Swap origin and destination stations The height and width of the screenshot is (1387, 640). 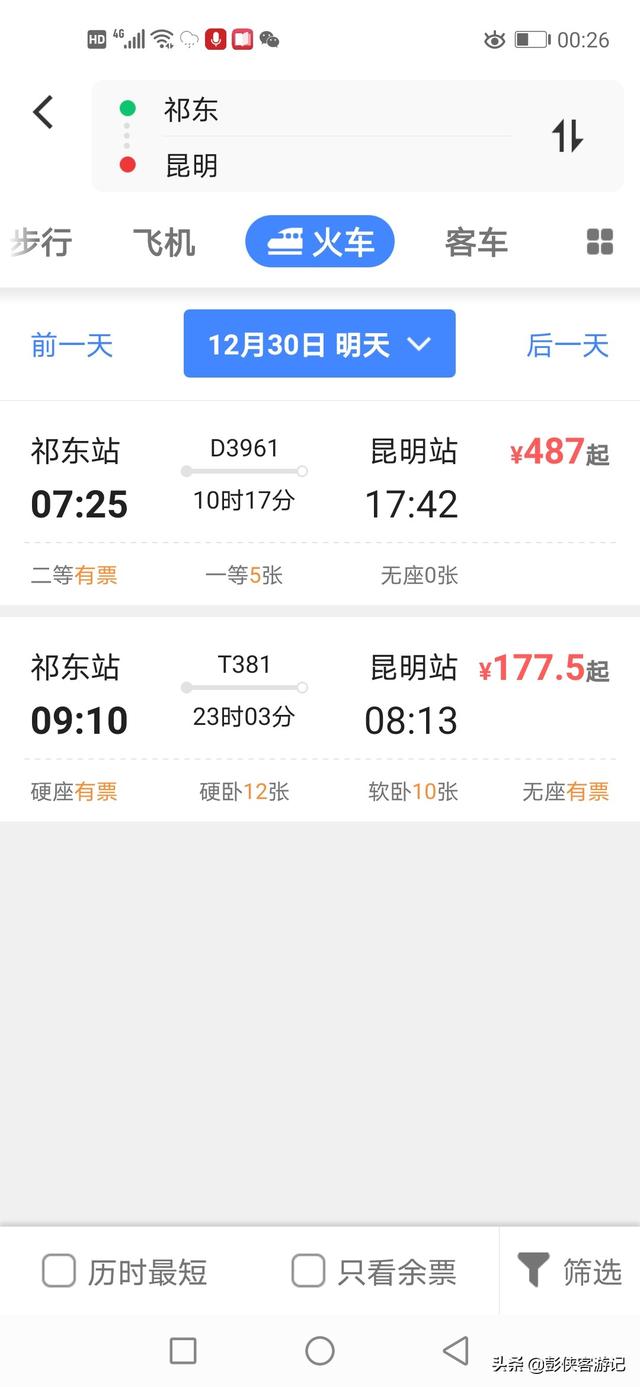coord(567,135)
